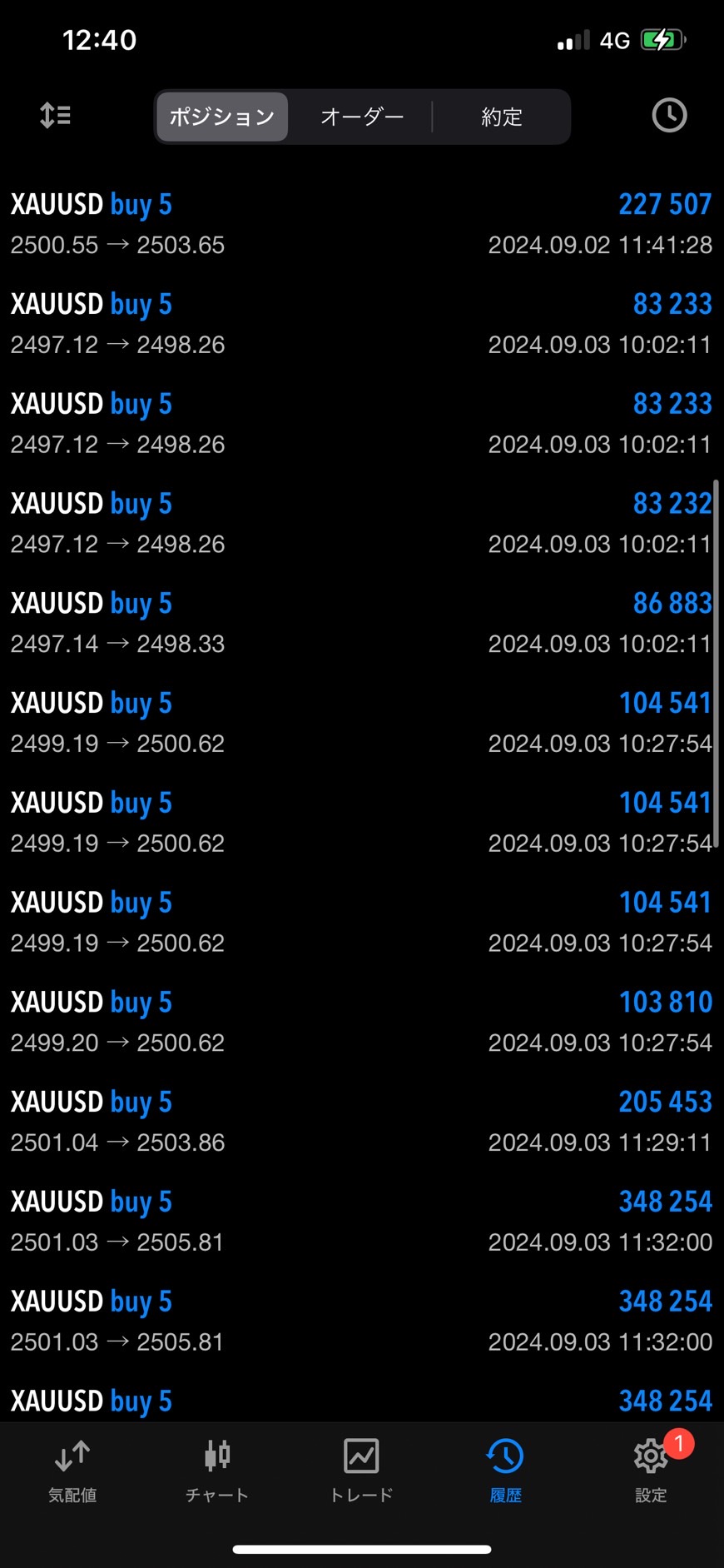Switch to the トレード tab
The height and width of the screenshot is (1568, 724).
click(x=361, y=1471)
